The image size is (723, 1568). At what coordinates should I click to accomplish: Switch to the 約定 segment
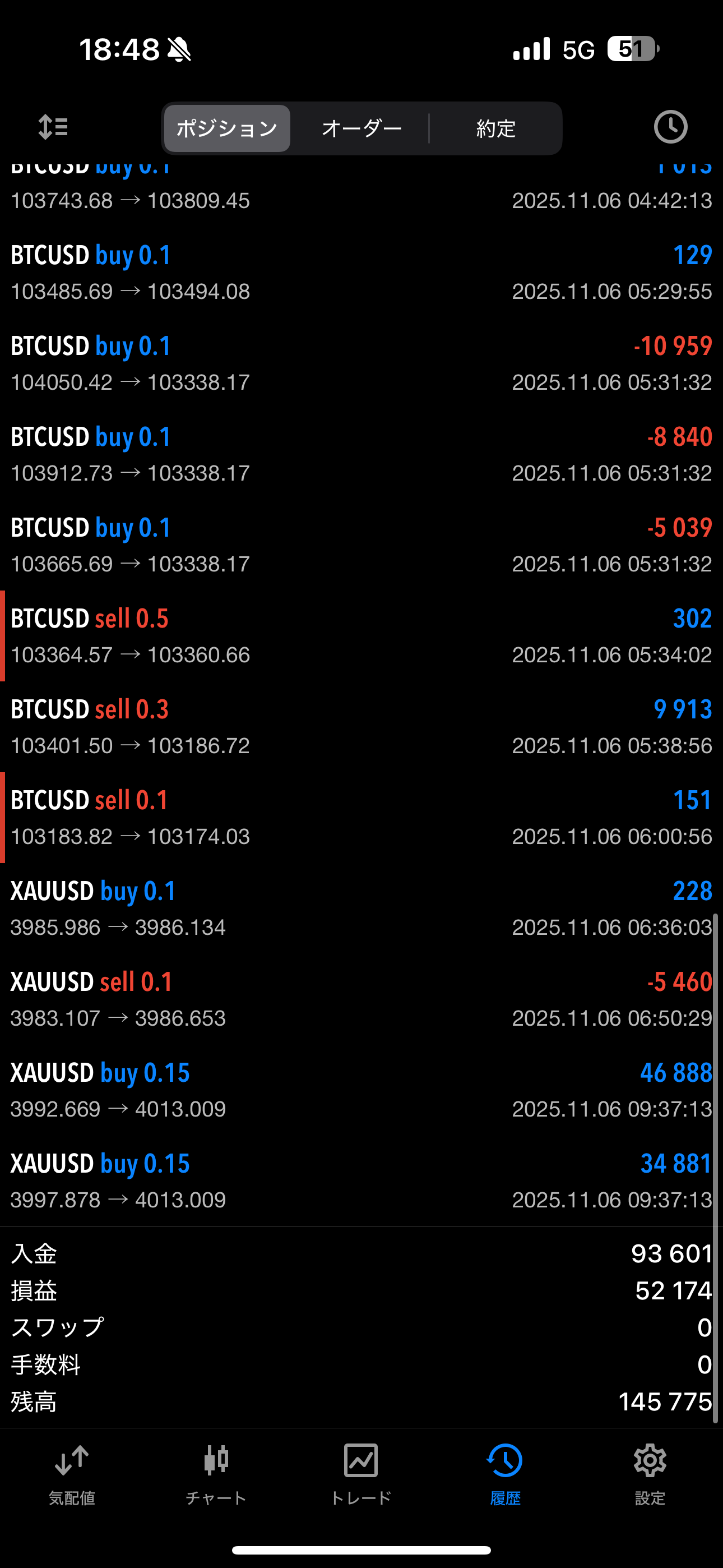point(495,128)
